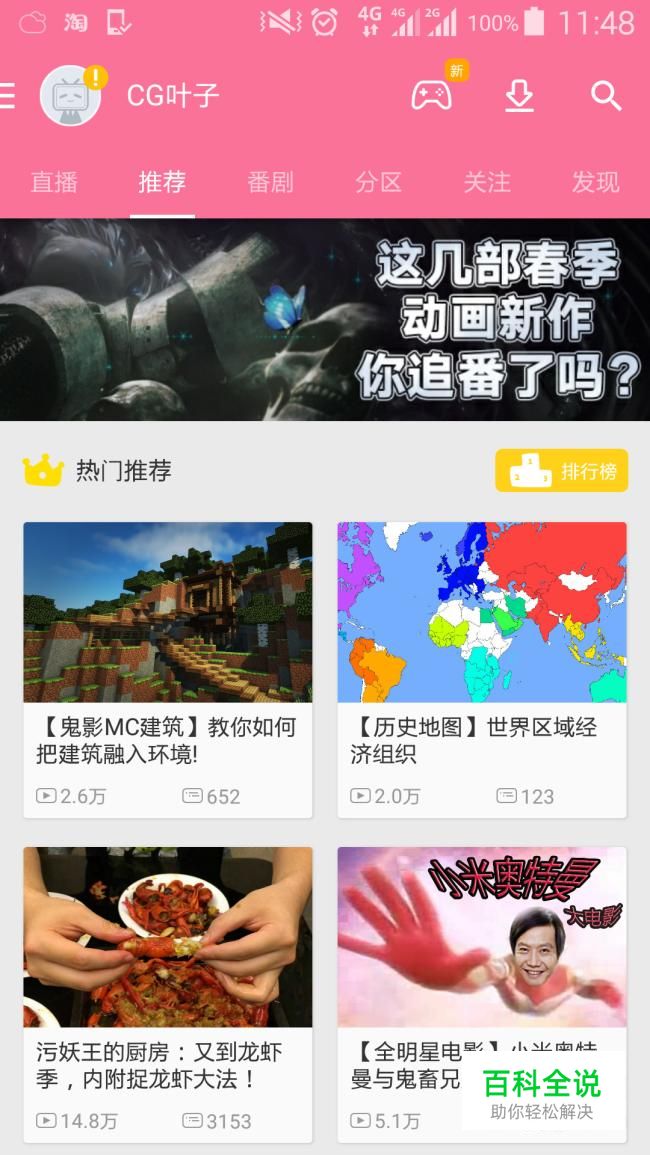Switch to the 直播 tab
Screen dimensions: 650x1155
pos(54,182)
